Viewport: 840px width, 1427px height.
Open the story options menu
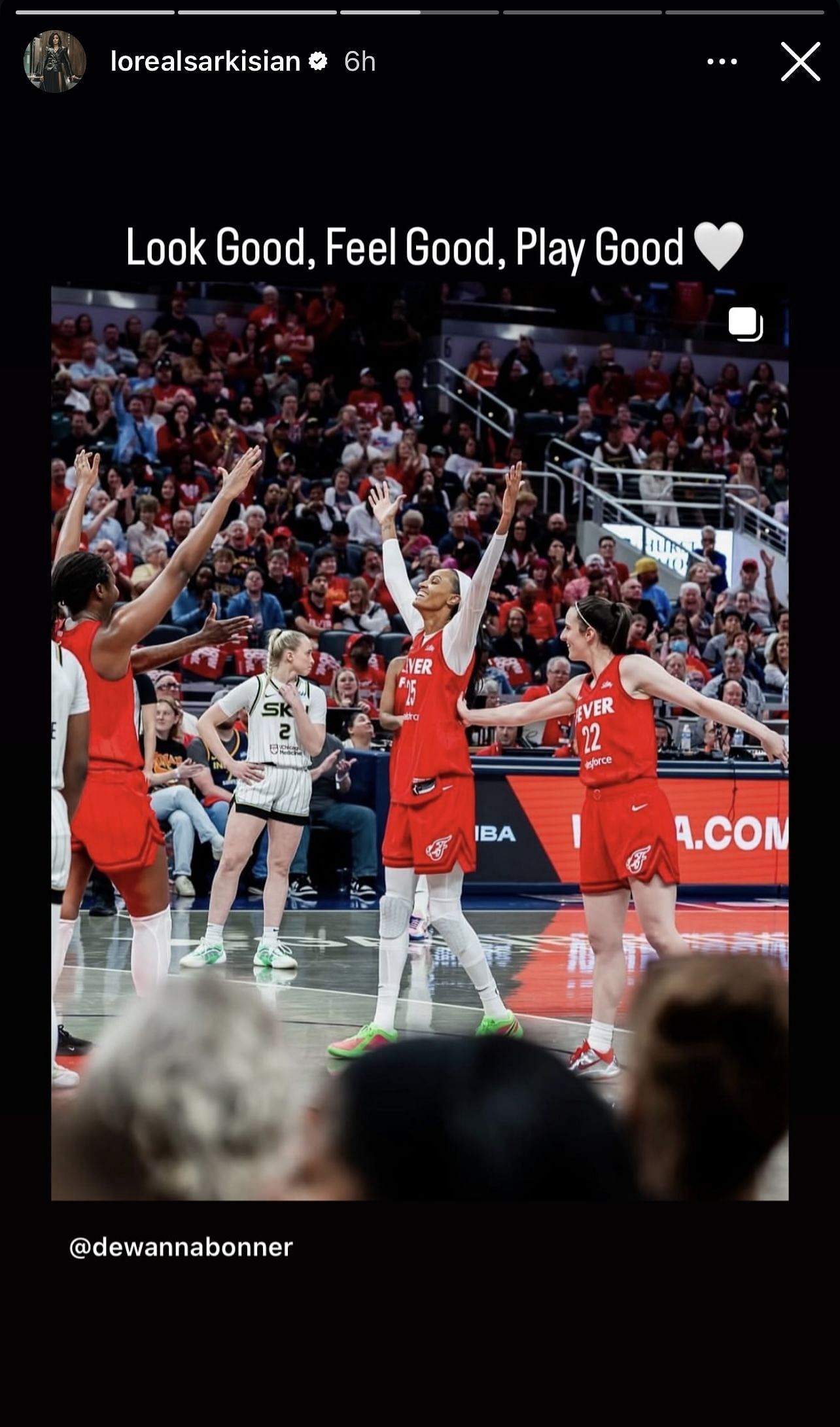(x=722, y=62)
